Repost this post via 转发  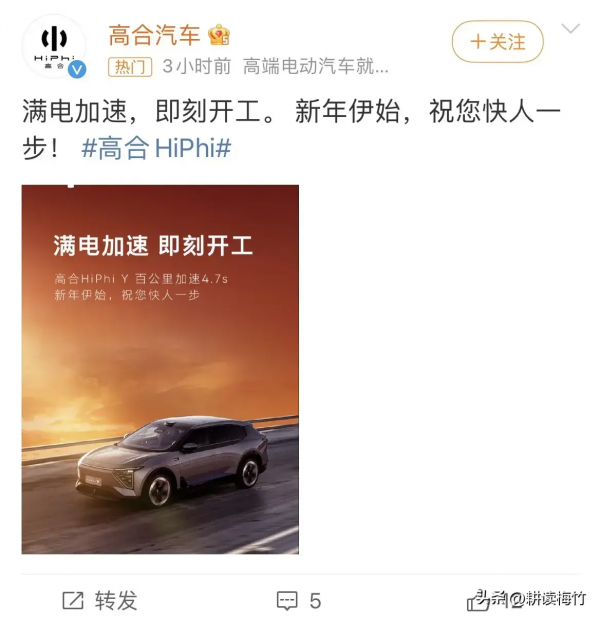click(100, 600)
